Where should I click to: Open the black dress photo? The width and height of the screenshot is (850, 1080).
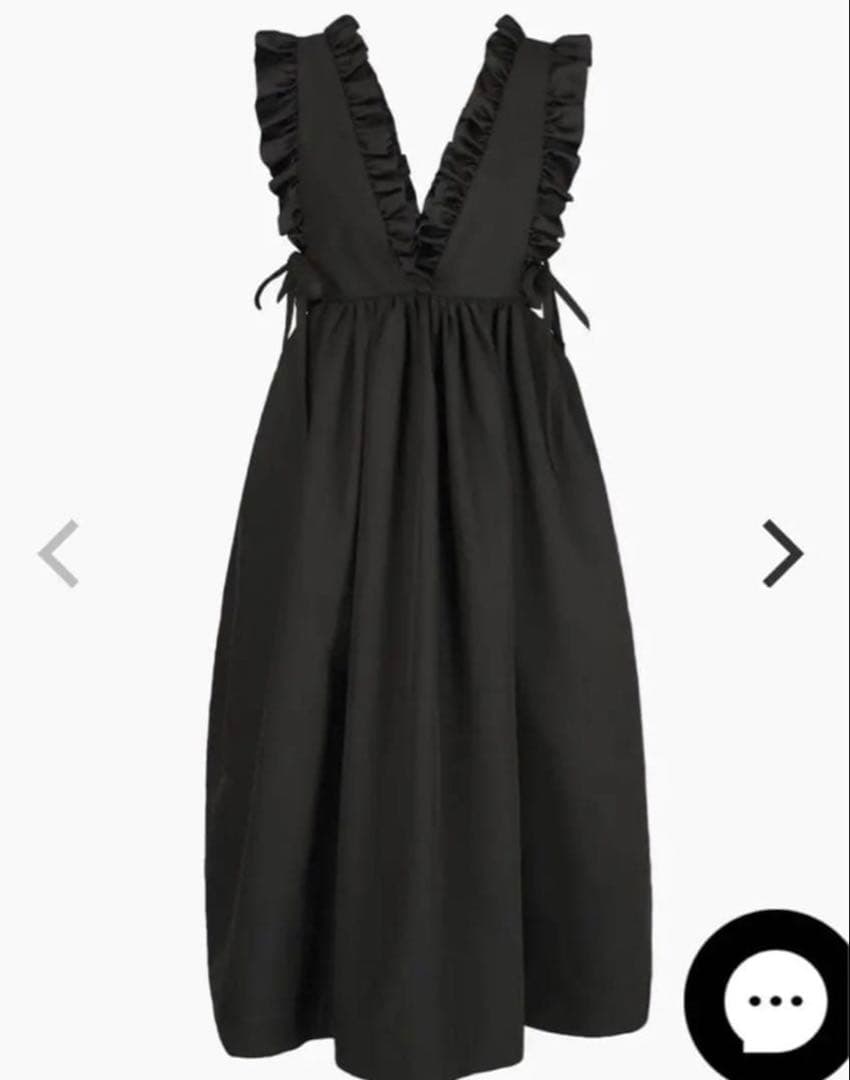coord(425,544)
